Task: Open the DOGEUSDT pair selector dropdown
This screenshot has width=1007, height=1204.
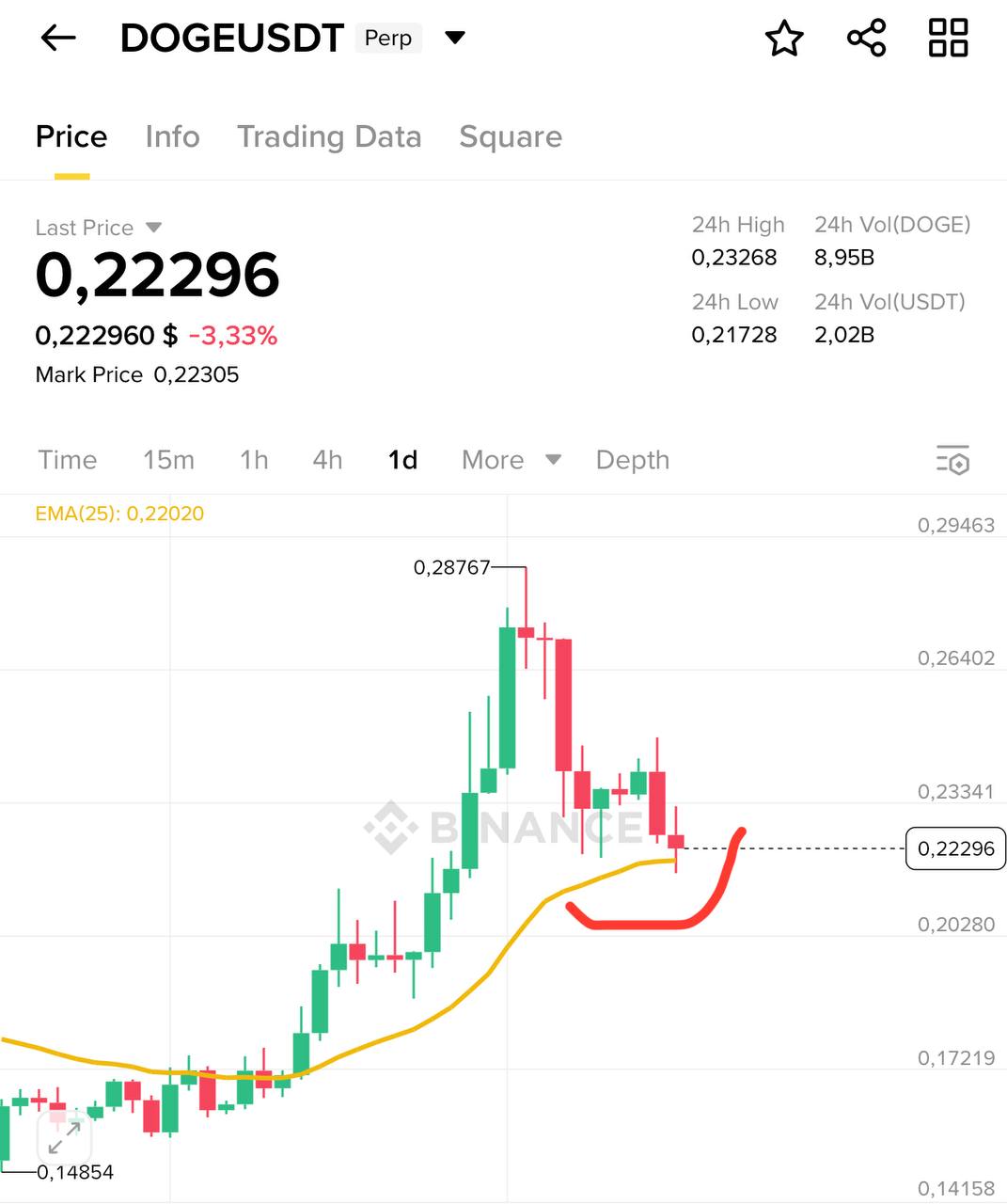Action: click(x=455, y=39)
